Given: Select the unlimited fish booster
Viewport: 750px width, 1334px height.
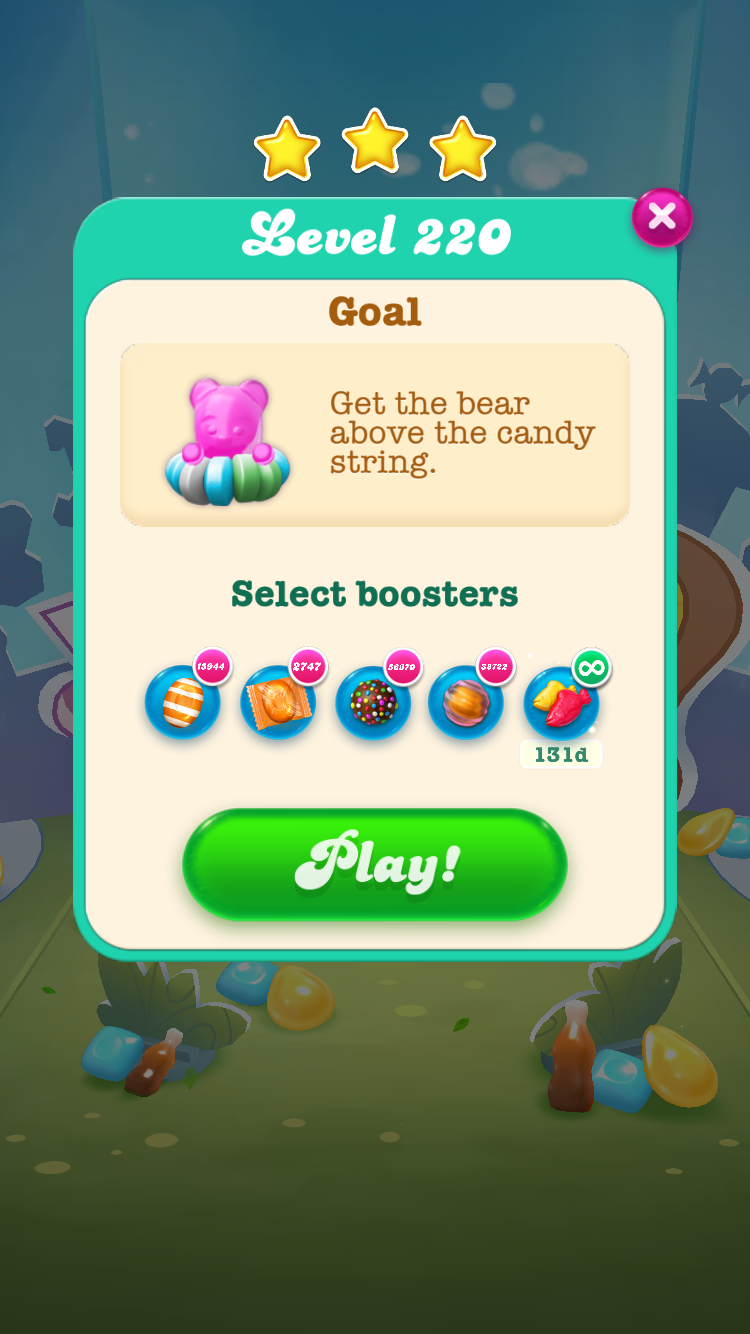Looking at the screenshot, I should [561, 702].
